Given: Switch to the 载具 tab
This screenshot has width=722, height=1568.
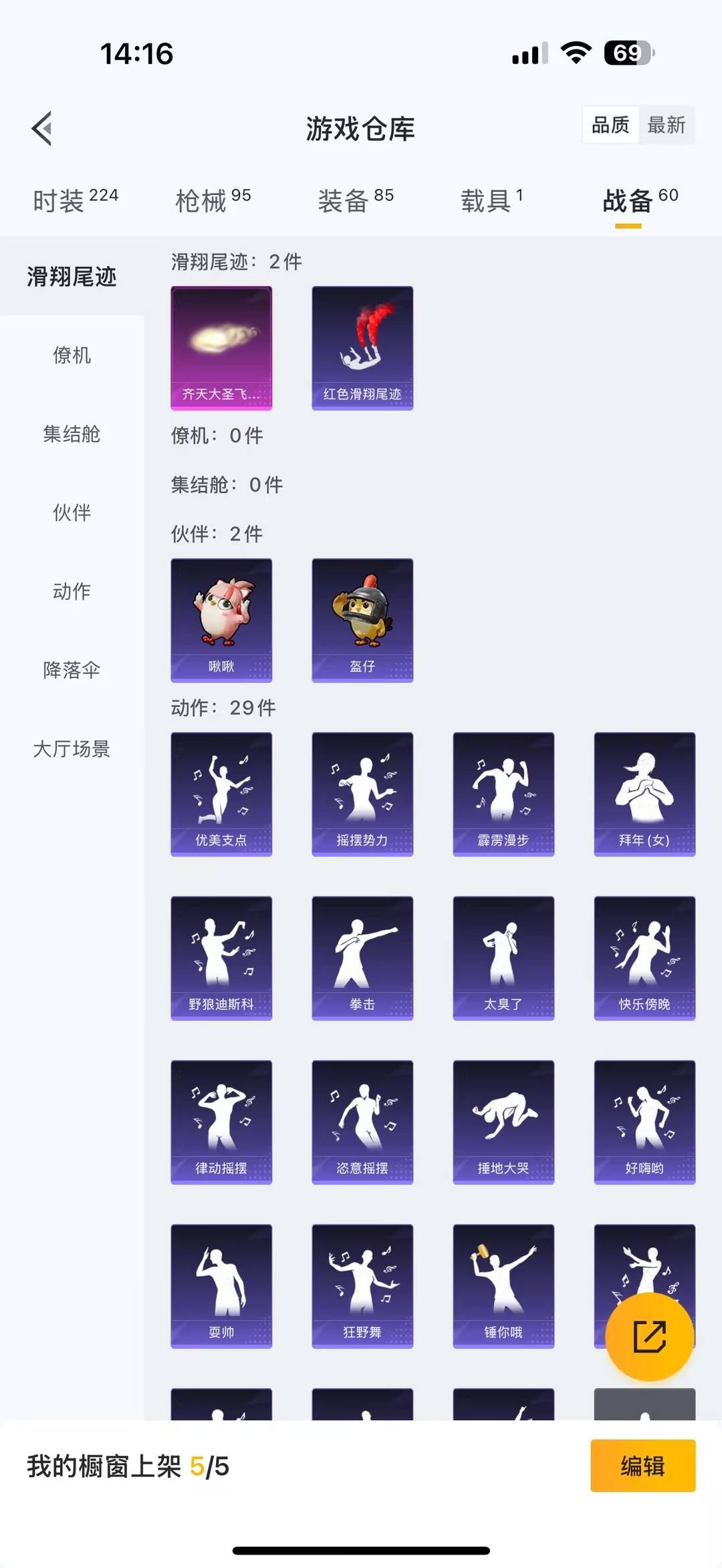Looking at the screenshot, I should point(491,200).
